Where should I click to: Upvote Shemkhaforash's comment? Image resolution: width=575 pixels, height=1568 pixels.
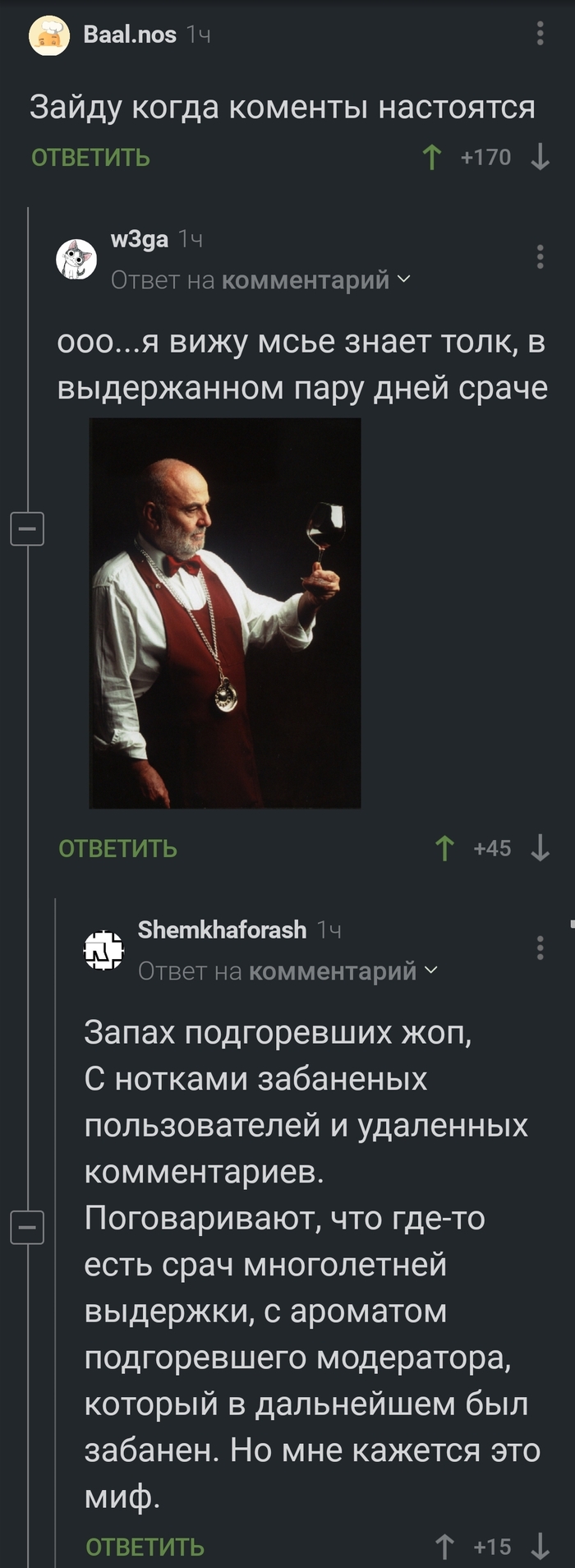(444, 1547)
